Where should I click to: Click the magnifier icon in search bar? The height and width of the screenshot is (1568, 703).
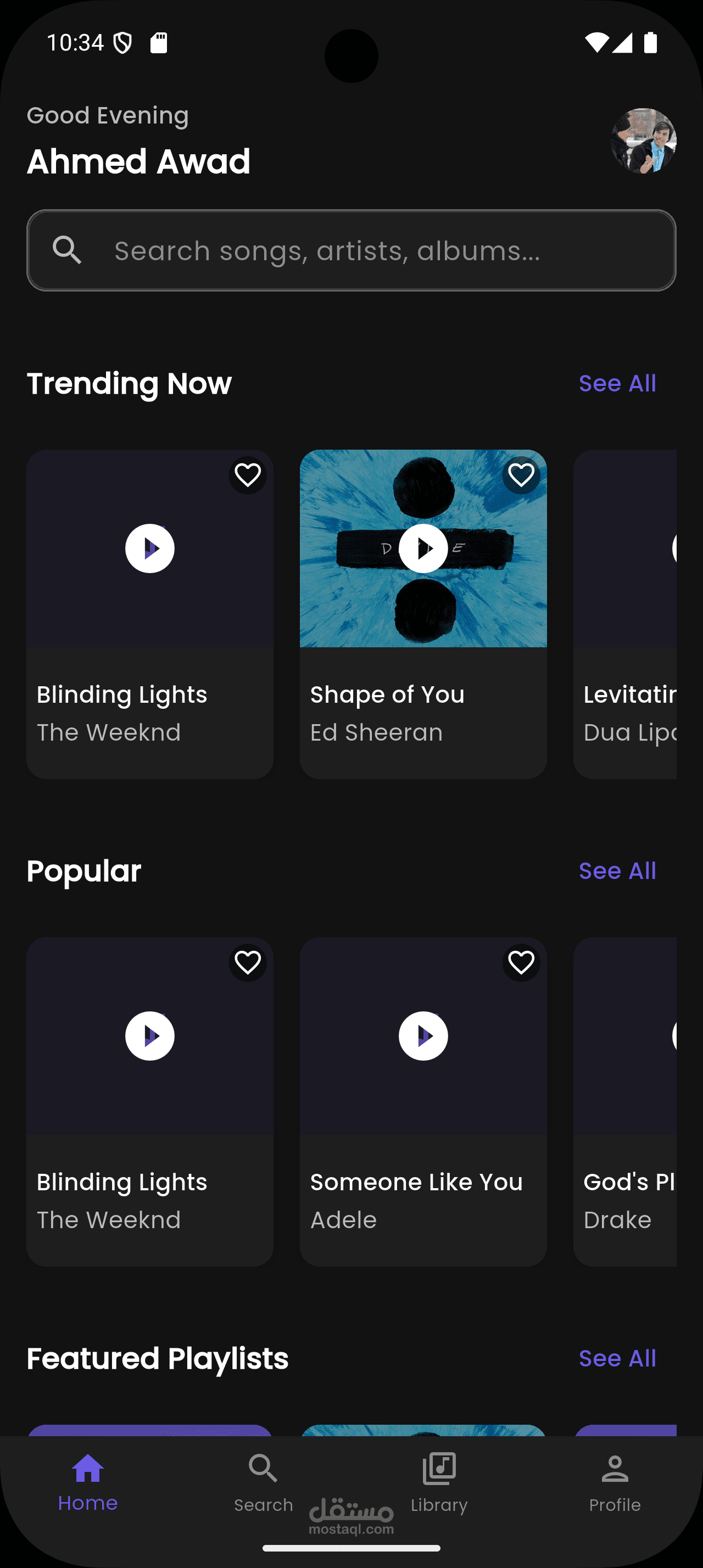click(x=68, y=250)
